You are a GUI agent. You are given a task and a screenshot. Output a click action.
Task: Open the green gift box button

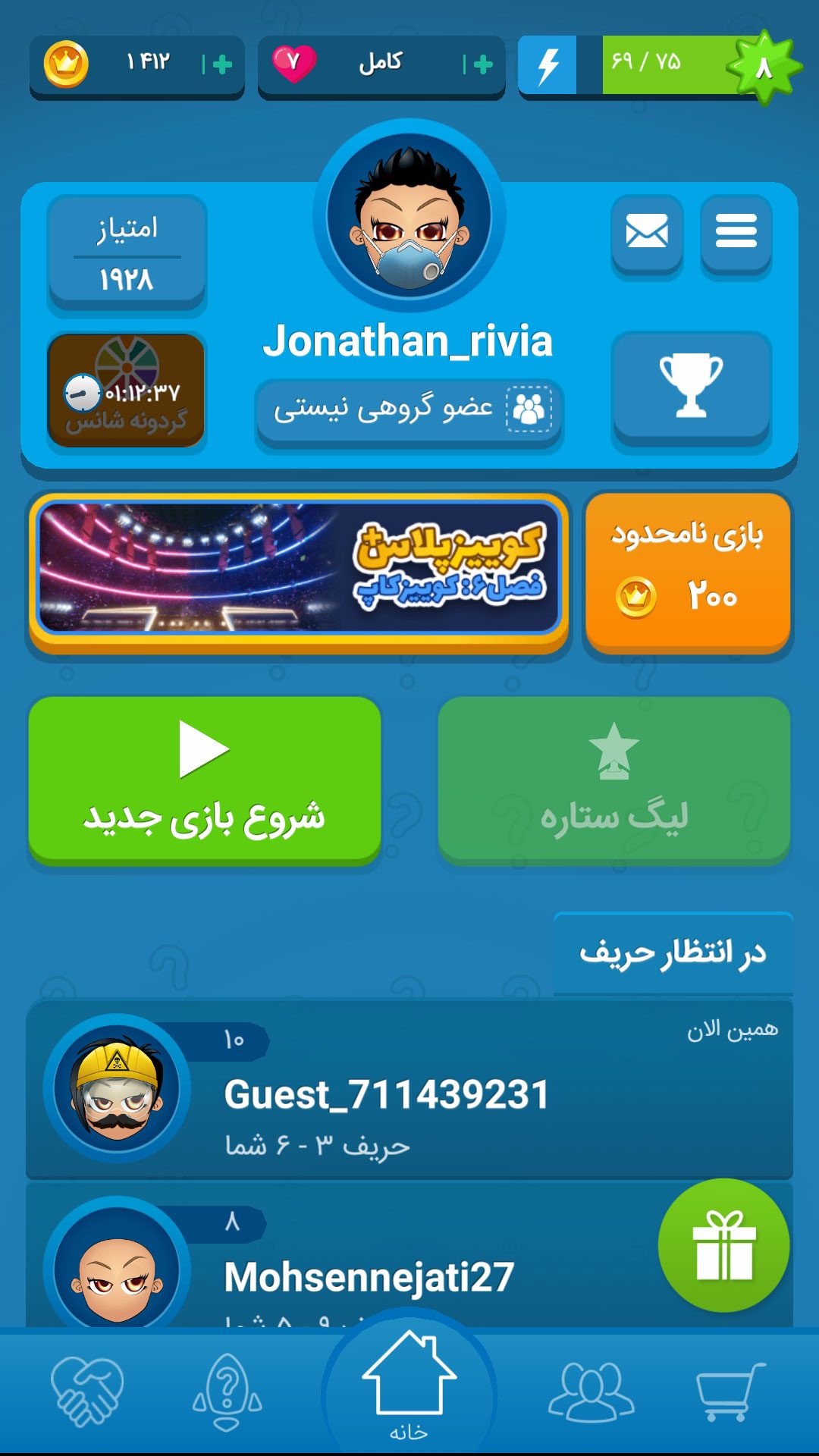[x=723, y=1245]
